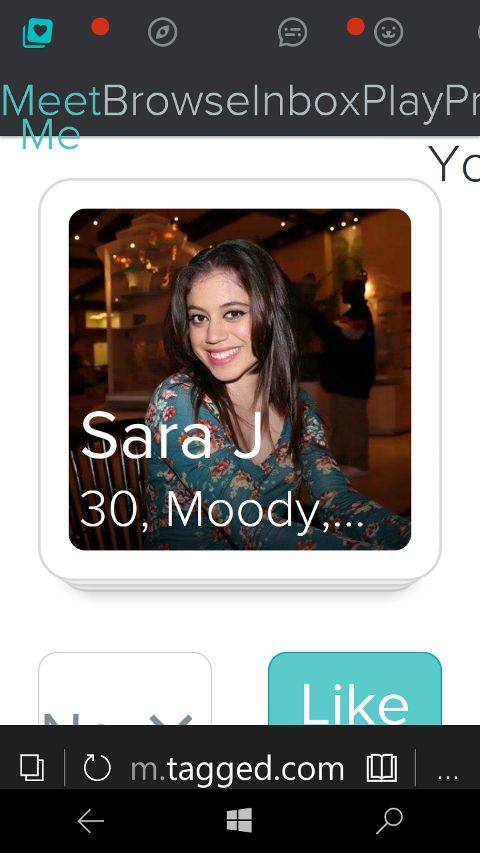Image resolution: width=480 pixels, height=853 pixels.
Task: Tap the m.tagged.com address bar
Action: pos(237,769)
